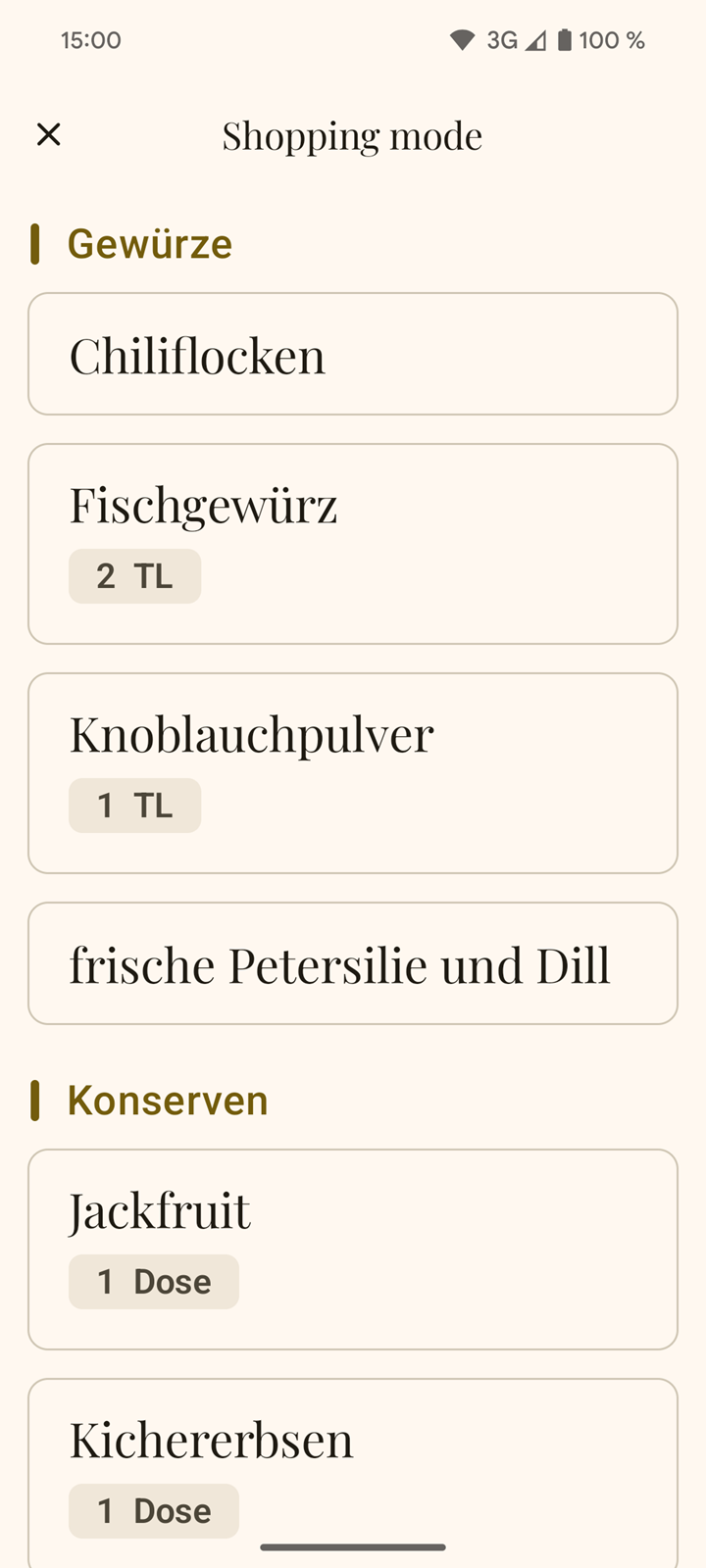The image size is (706, 1568).
Task: Close shopping mode
Action: coord(49,134)
